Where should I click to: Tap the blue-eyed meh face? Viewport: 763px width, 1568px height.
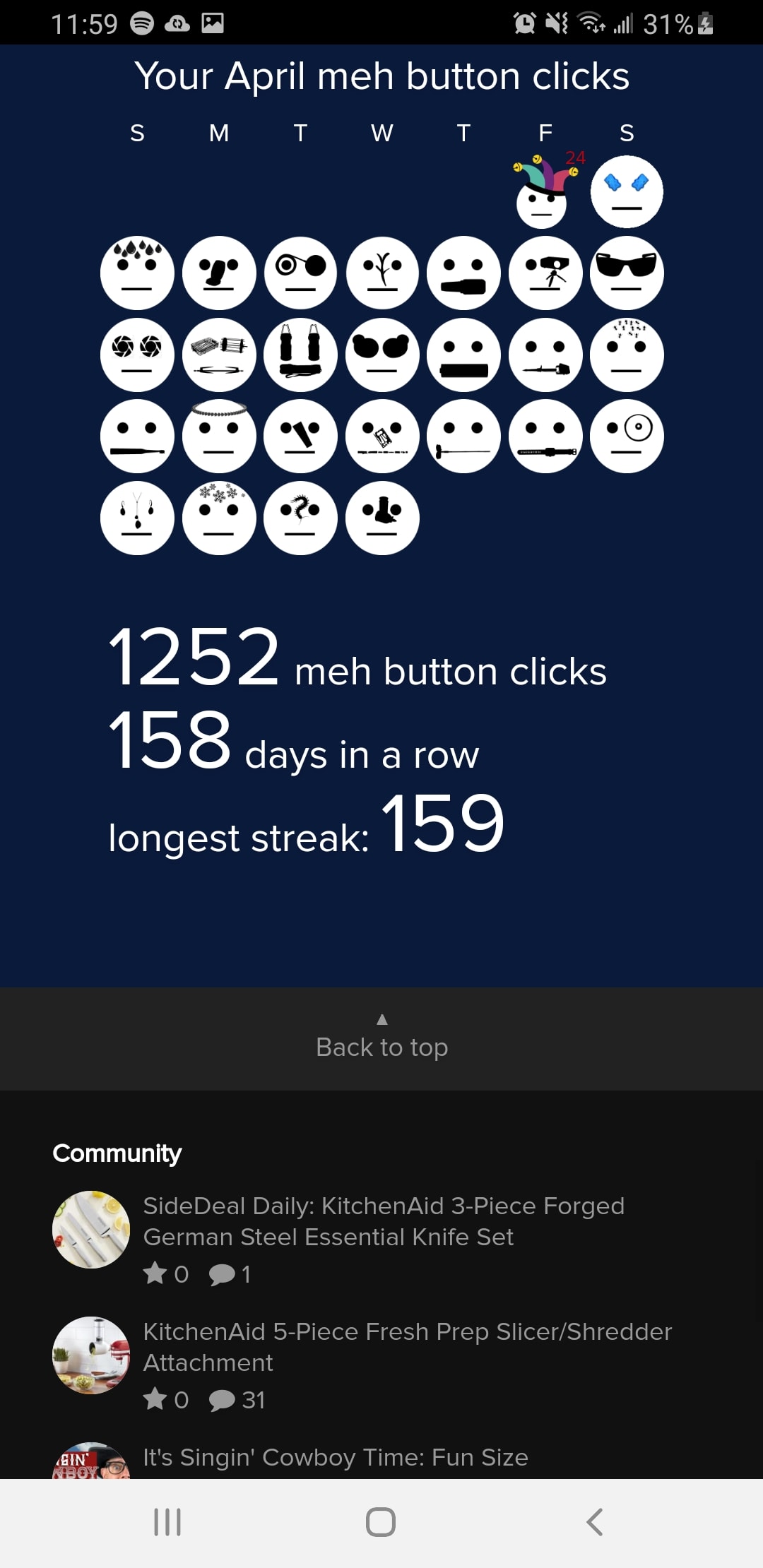[627, 192]
